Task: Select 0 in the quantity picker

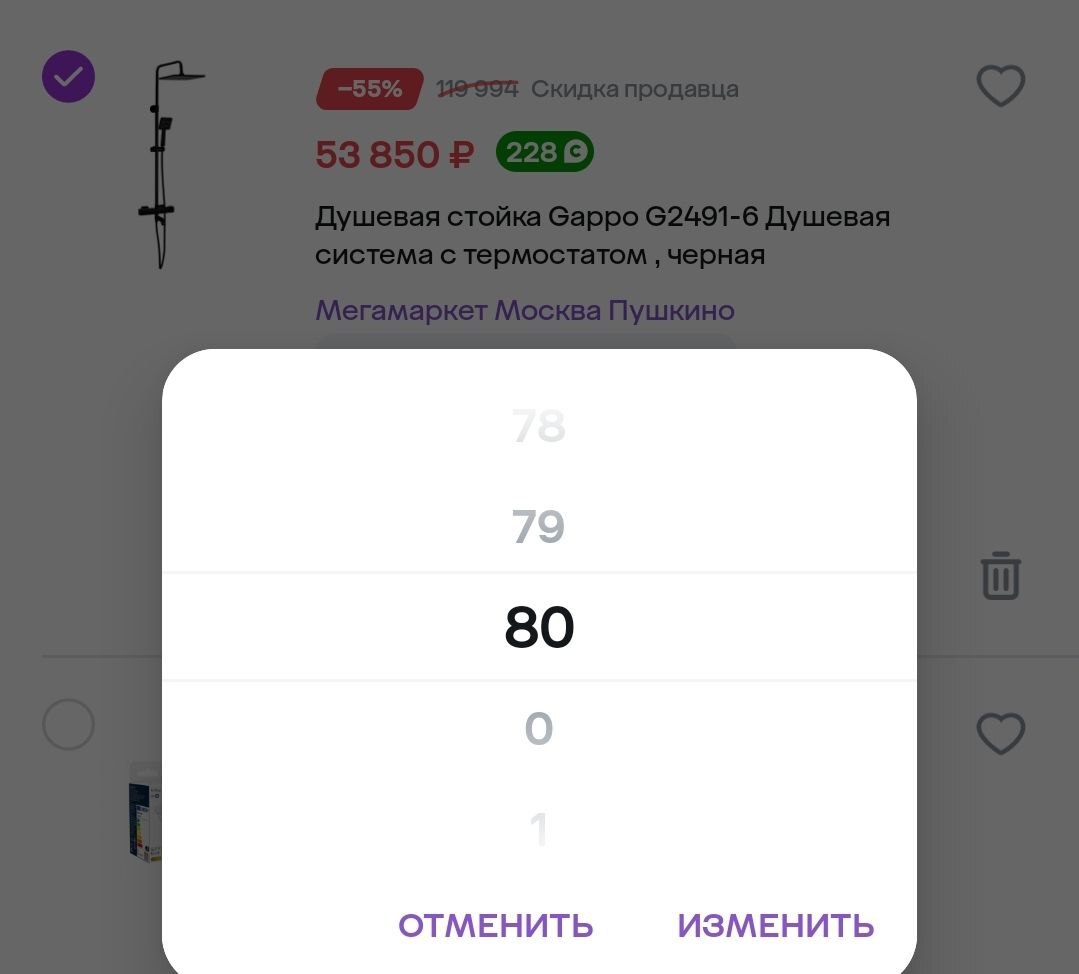Action: click(539, 728)
